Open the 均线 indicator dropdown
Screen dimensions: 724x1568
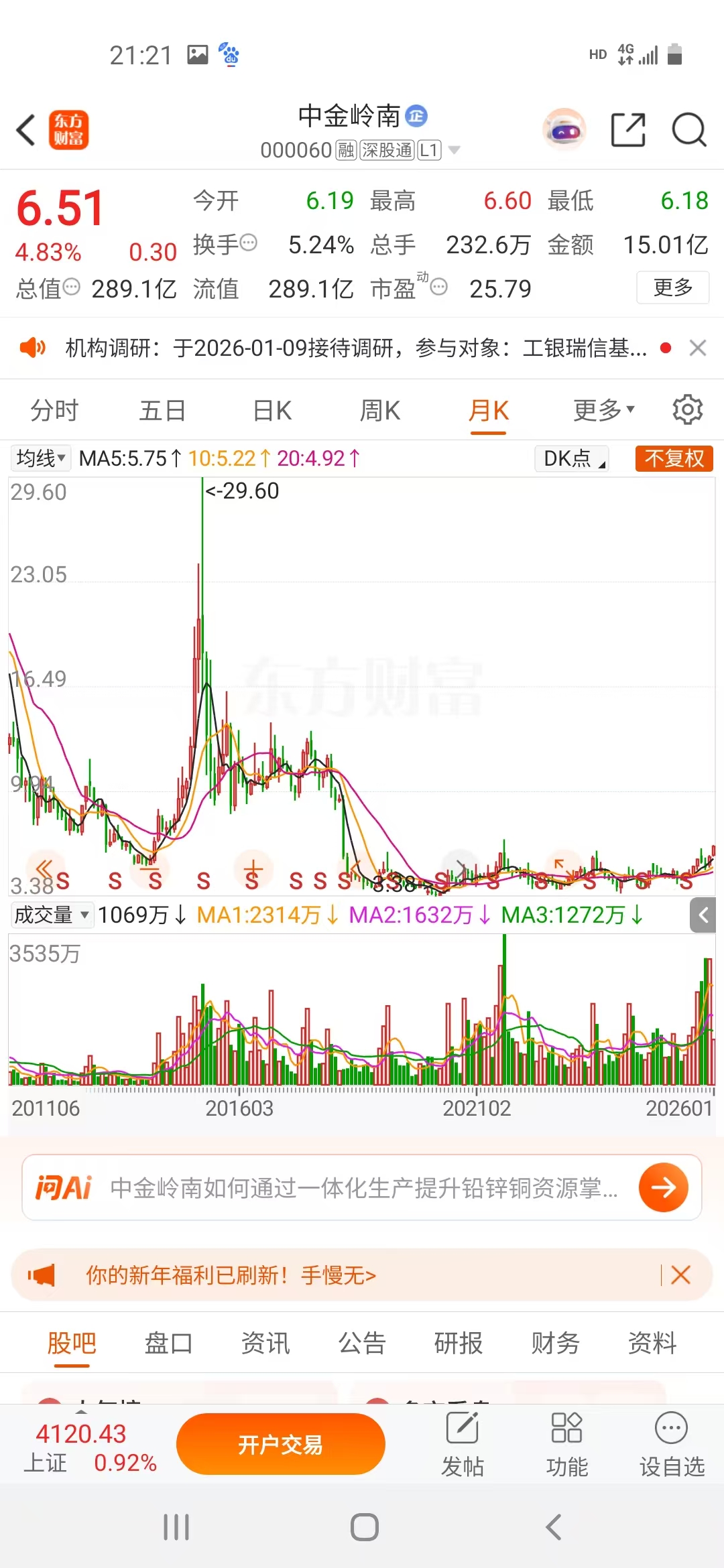click(x=41, y=458)
